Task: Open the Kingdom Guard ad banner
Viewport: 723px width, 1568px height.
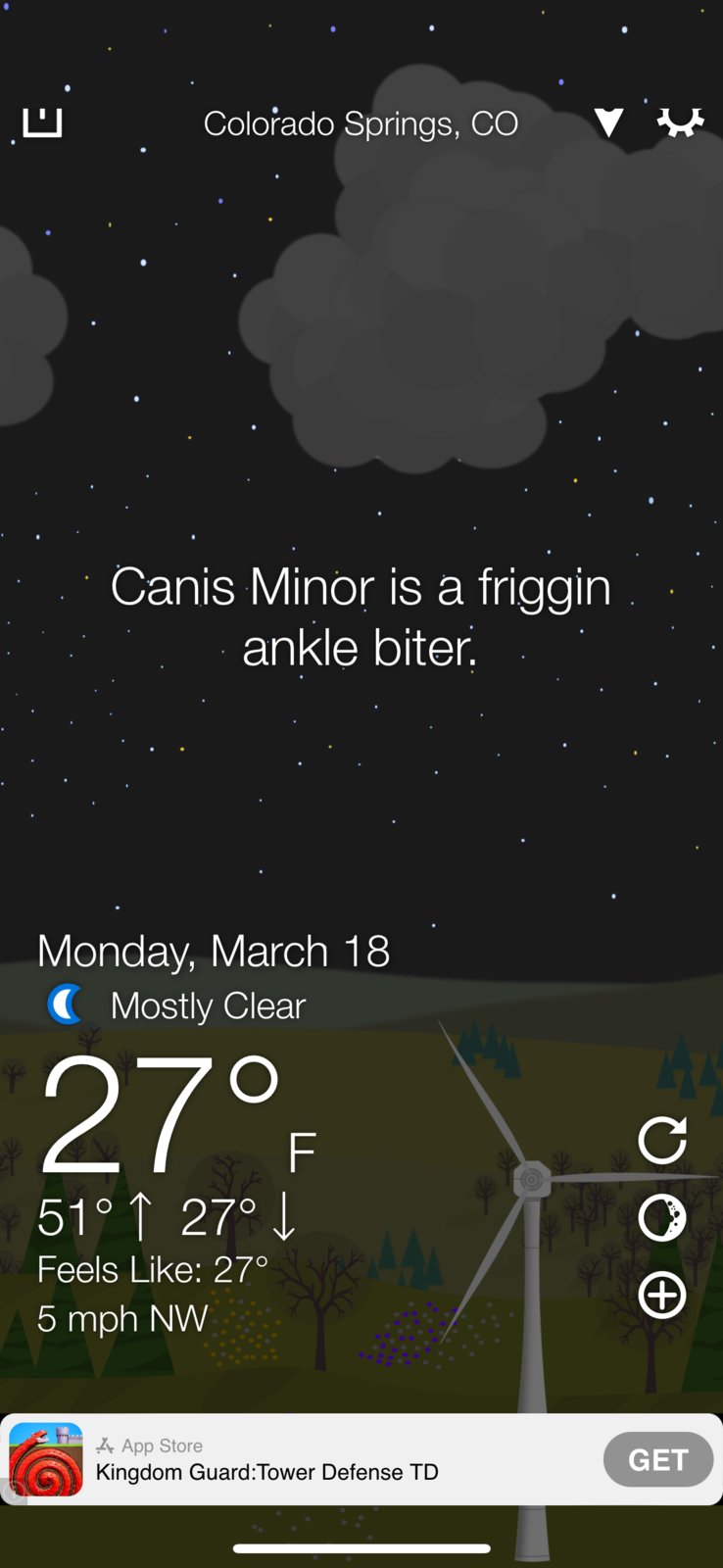Action: pos(294,1460)
